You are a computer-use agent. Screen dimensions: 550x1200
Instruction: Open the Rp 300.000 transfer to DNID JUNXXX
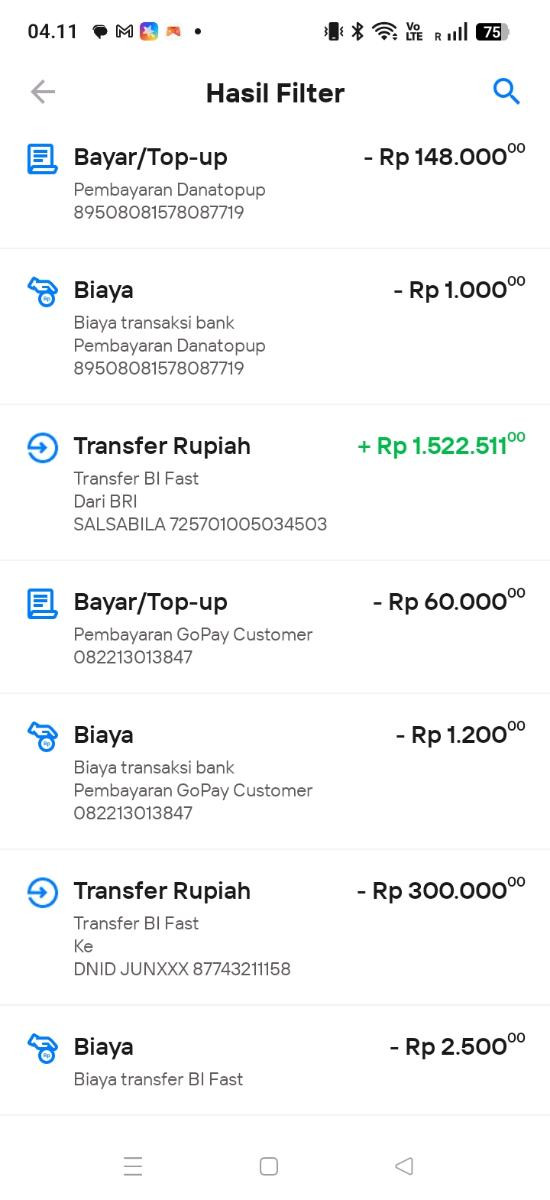point(275,928)
